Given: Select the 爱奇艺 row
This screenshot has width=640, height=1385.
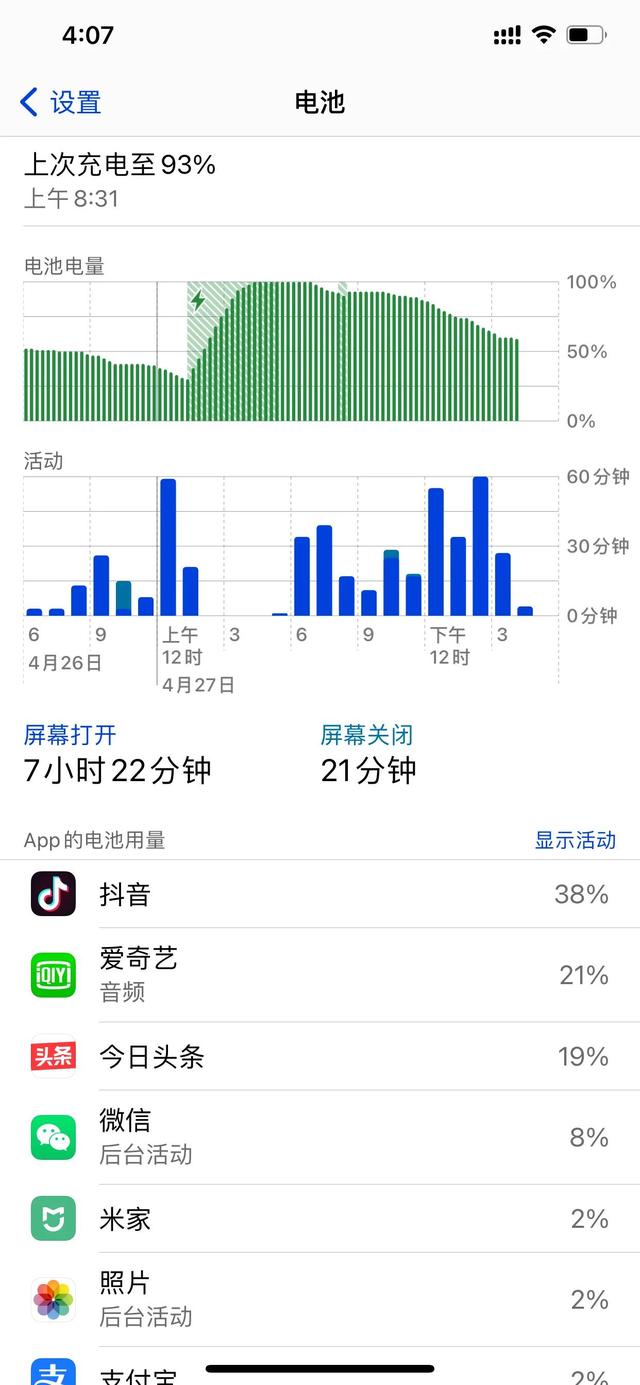Looking at the screenshot, I should (x=320, y=975).
